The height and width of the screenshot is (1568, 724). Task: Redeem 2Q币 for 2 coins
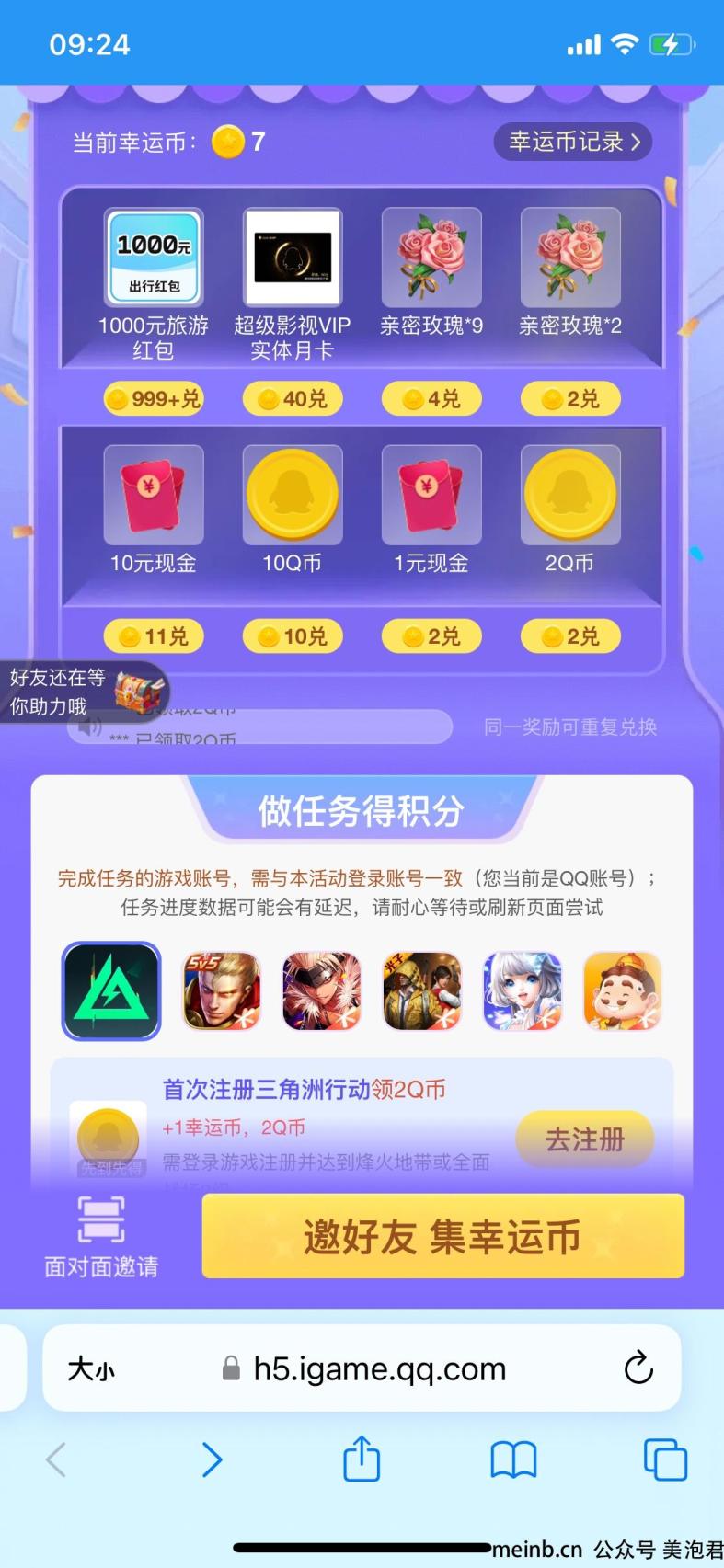point(570,635)
